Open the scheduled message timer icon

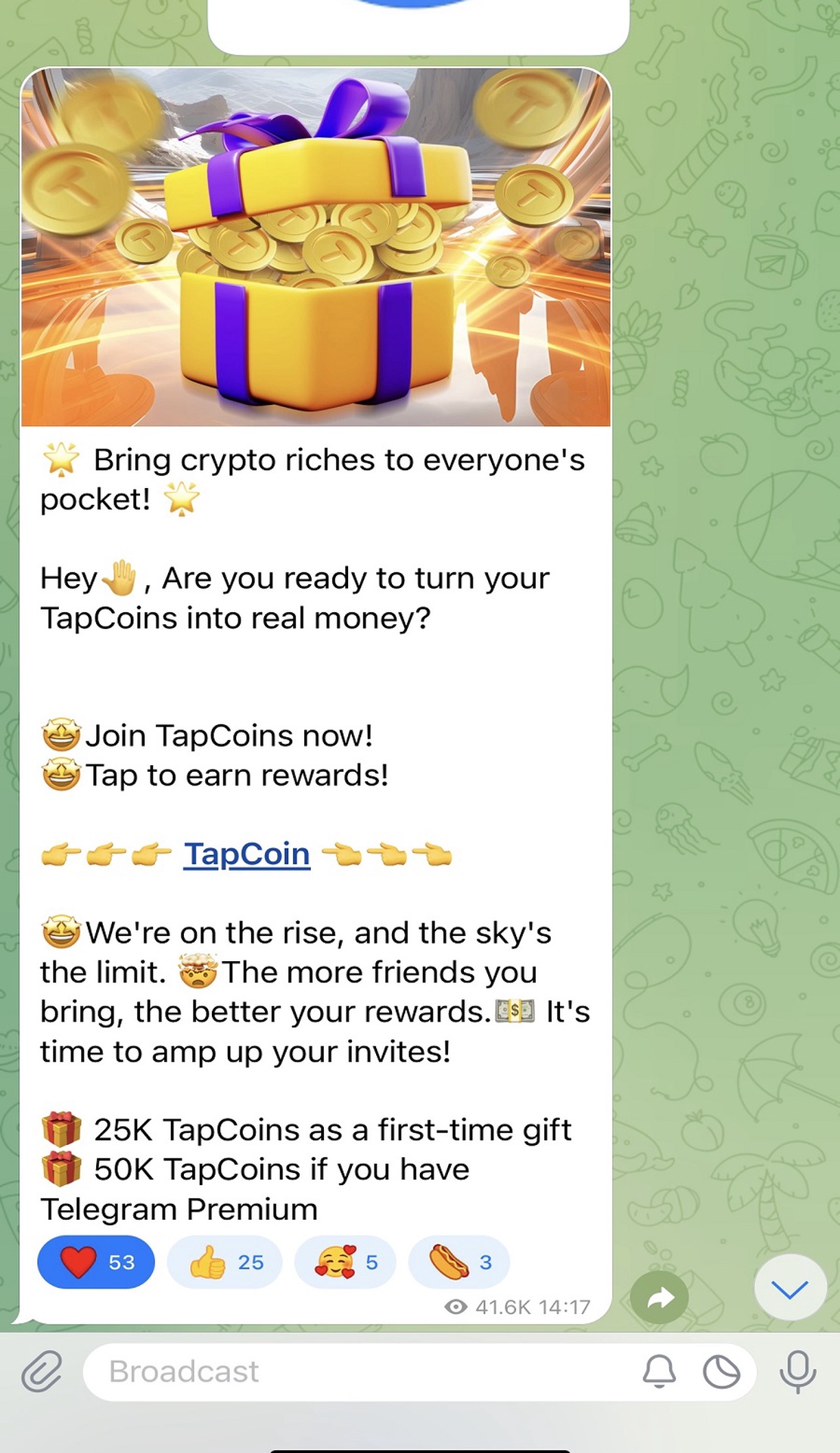coord(721,1371)
